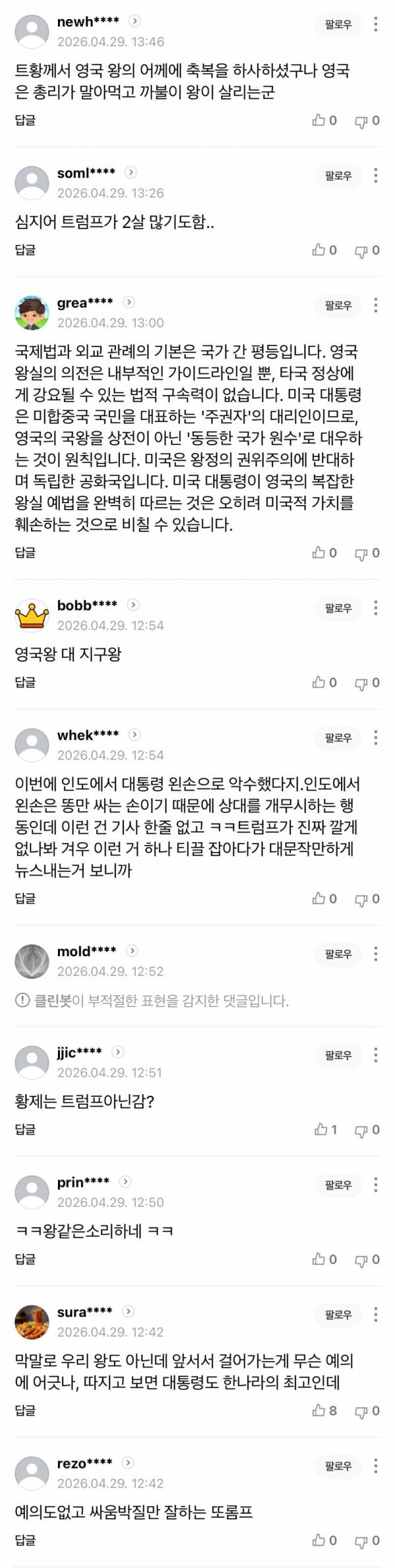The height and width of the screenshot is (1568, 395).
Task: Reply to newh**** comment
Action: (x=25, y=121)
